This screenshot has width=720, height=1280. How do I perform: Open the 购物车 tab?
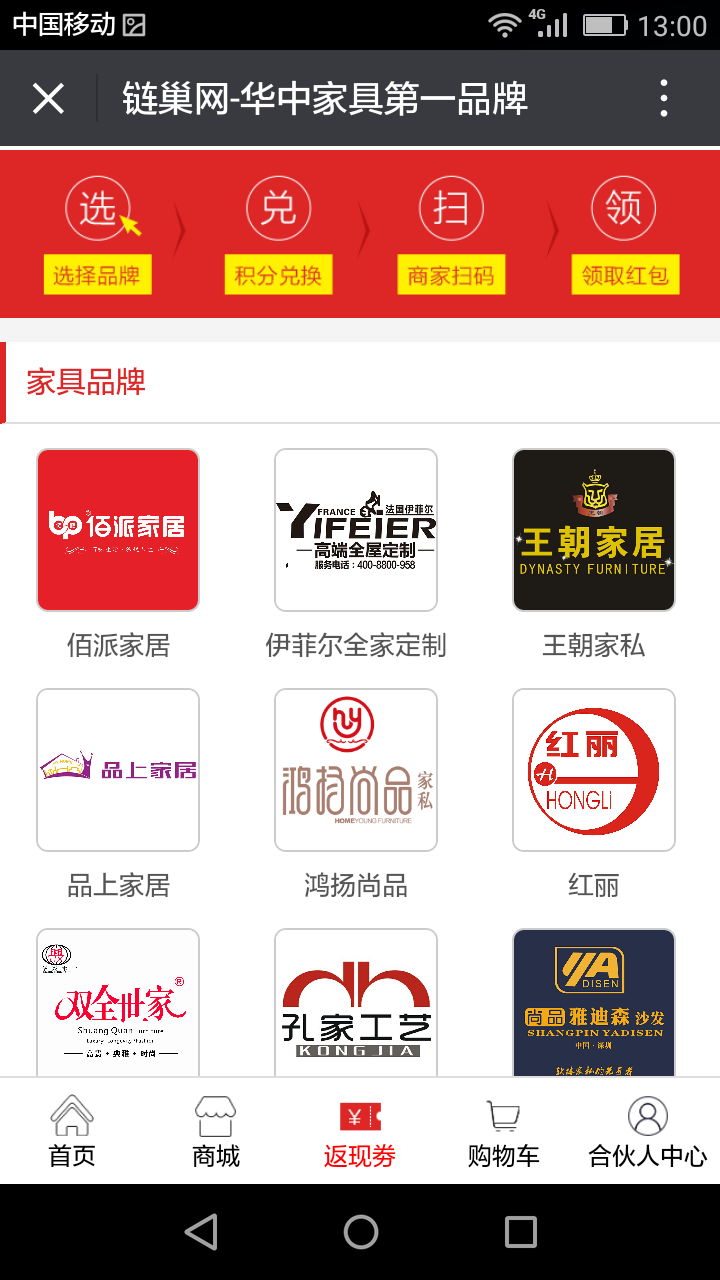504,1131
